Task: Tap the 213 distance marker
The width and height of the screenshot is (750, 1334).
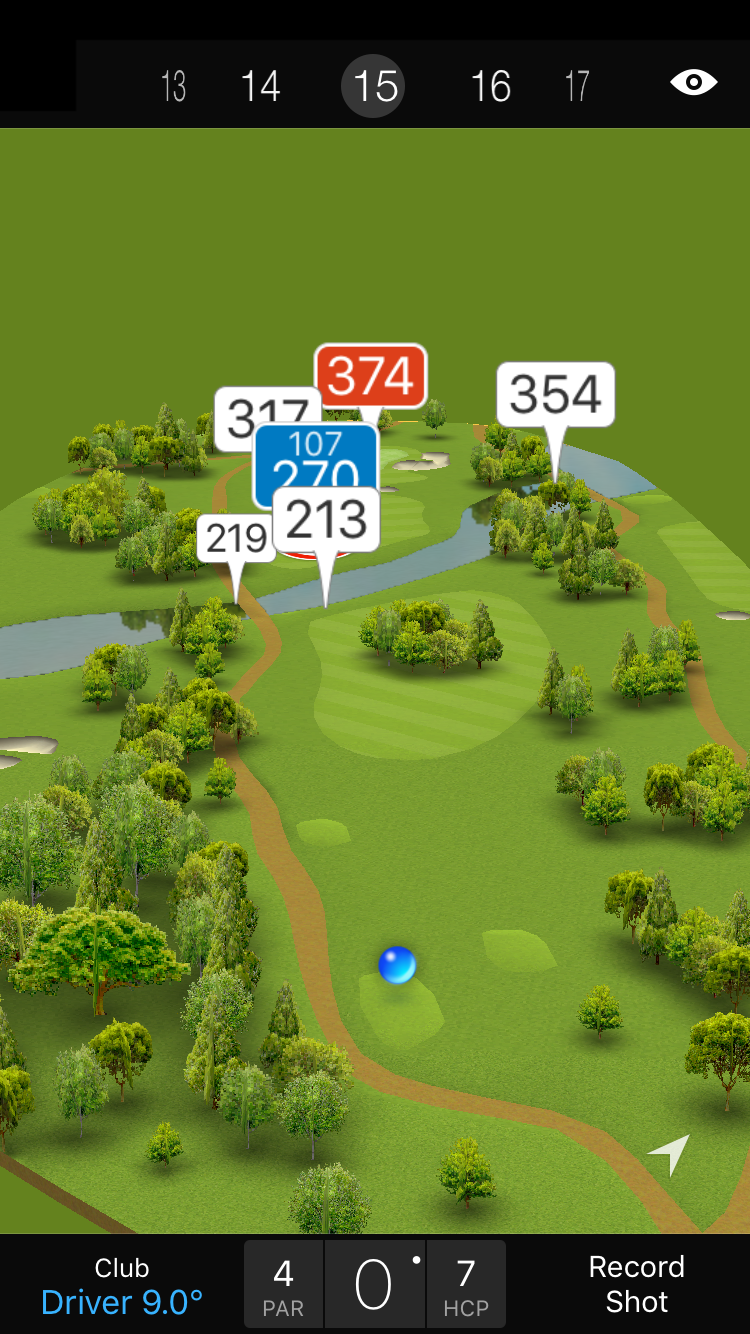Action: coord(327,520)
